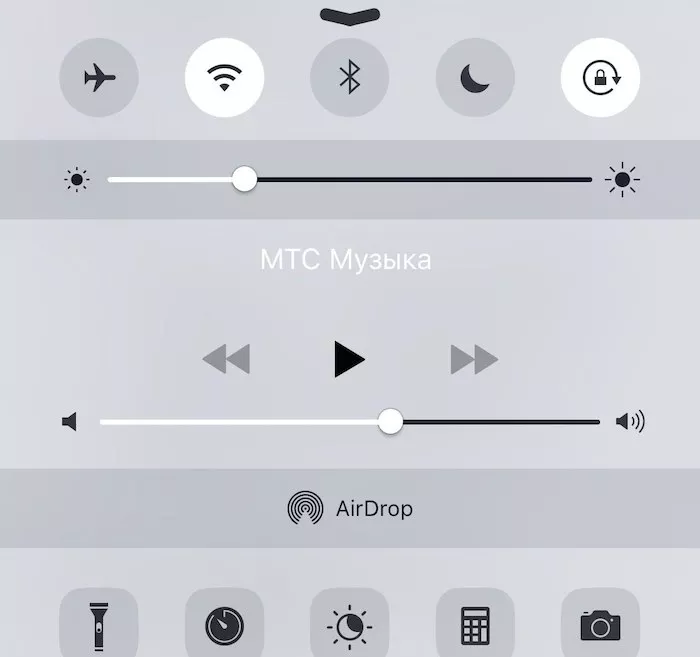Open the Camera
The image size is (700, 657).
[x=600, y=624]
